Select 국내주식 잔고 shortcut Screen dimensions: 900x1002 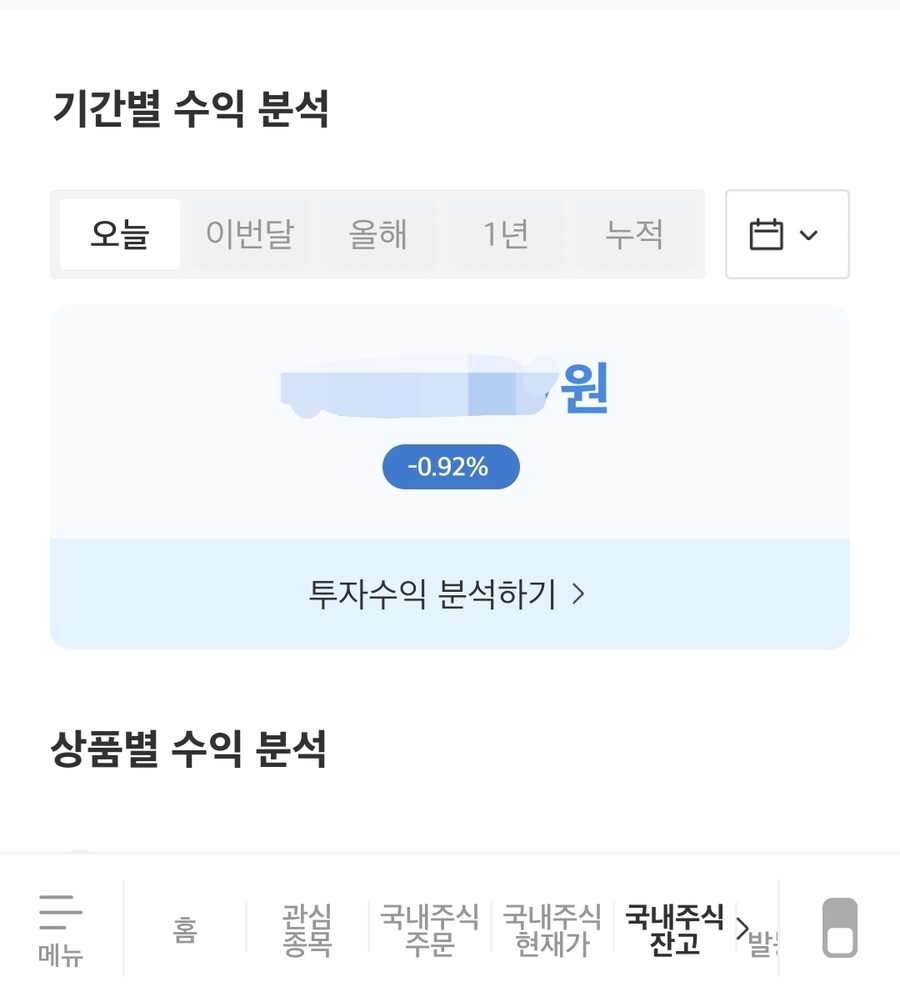674,930
